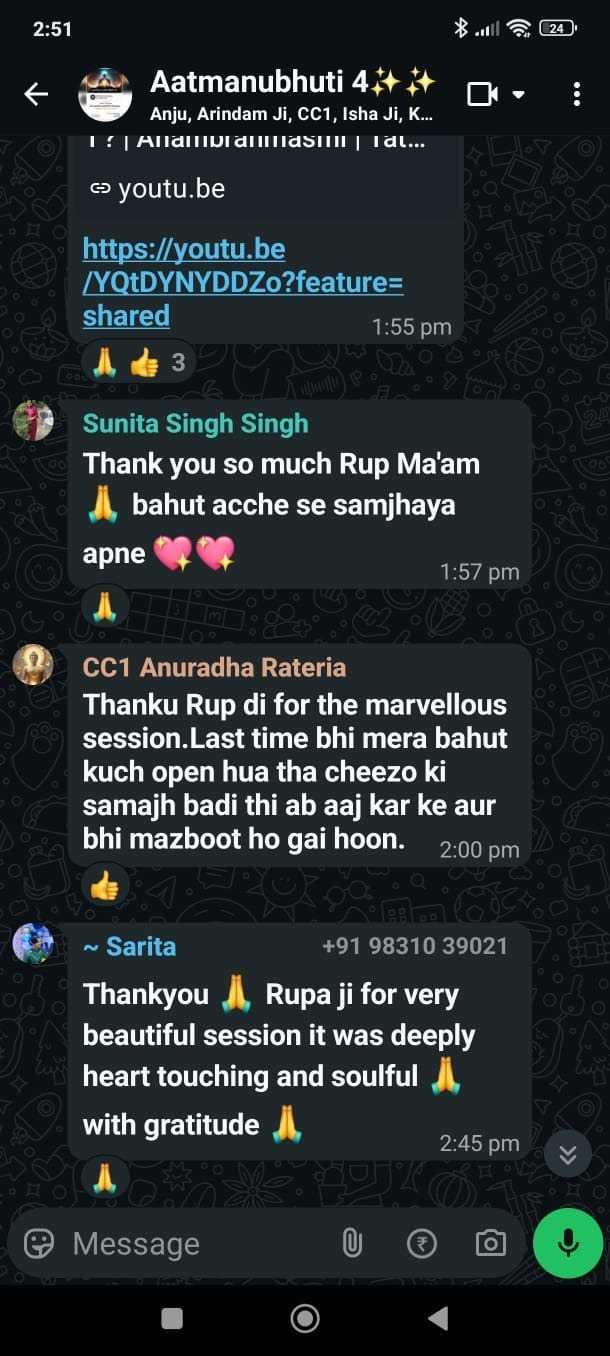Open the camera from the message bar
This screenshot has width=610, height=1356.
(490, 1243)
